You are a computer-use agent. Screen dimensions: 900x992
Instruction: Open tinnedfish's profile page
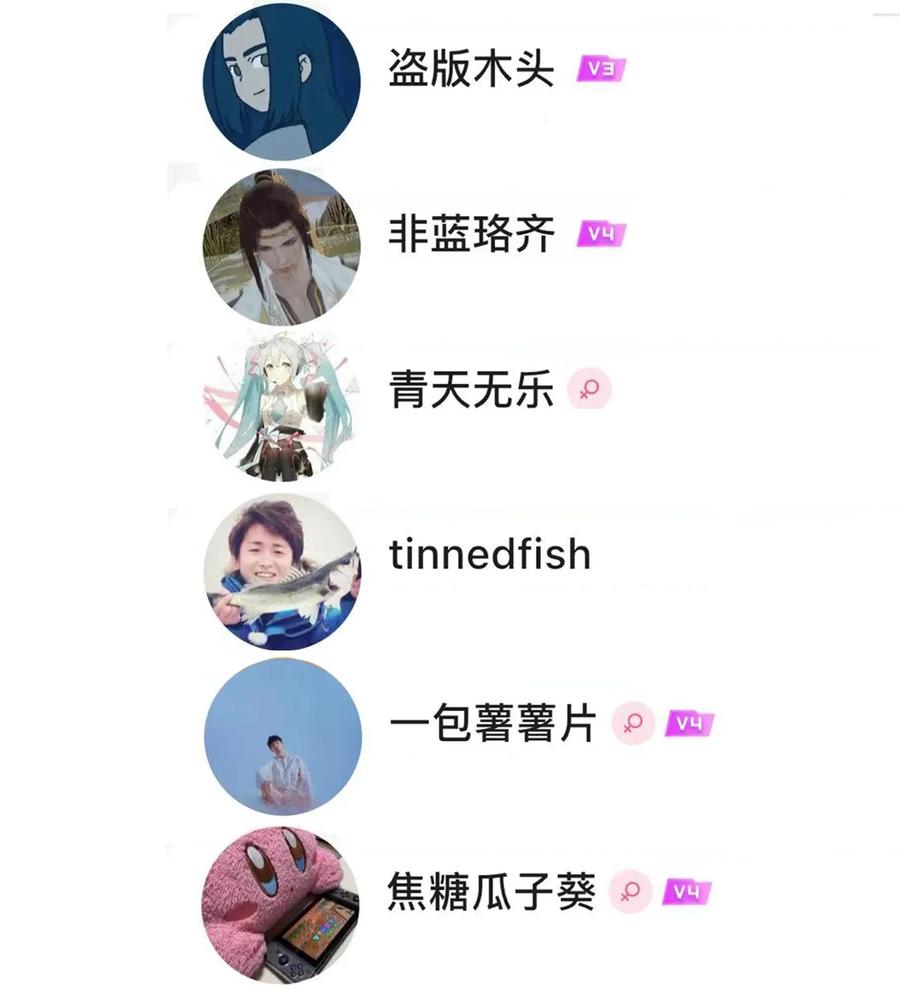pyautogui.click(x=489, y=555)
